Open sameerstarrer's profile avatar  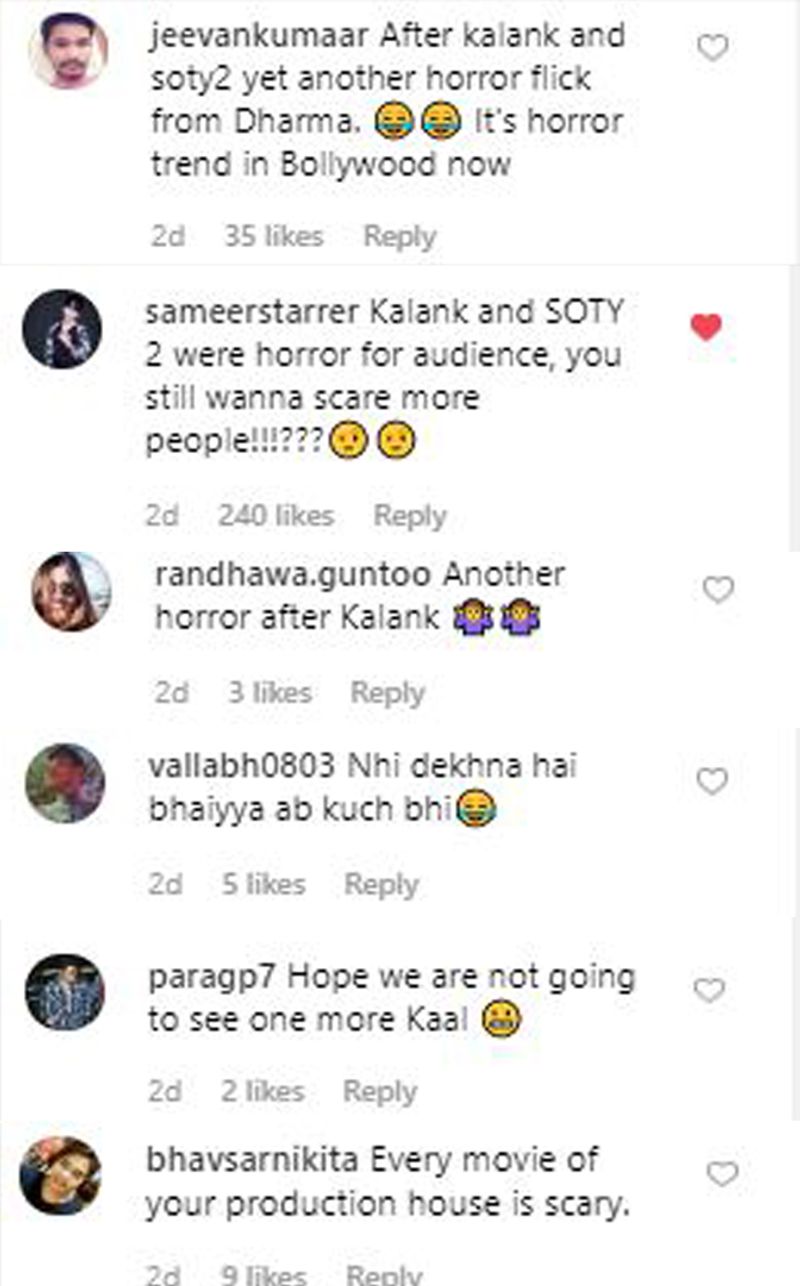(63, 330)
